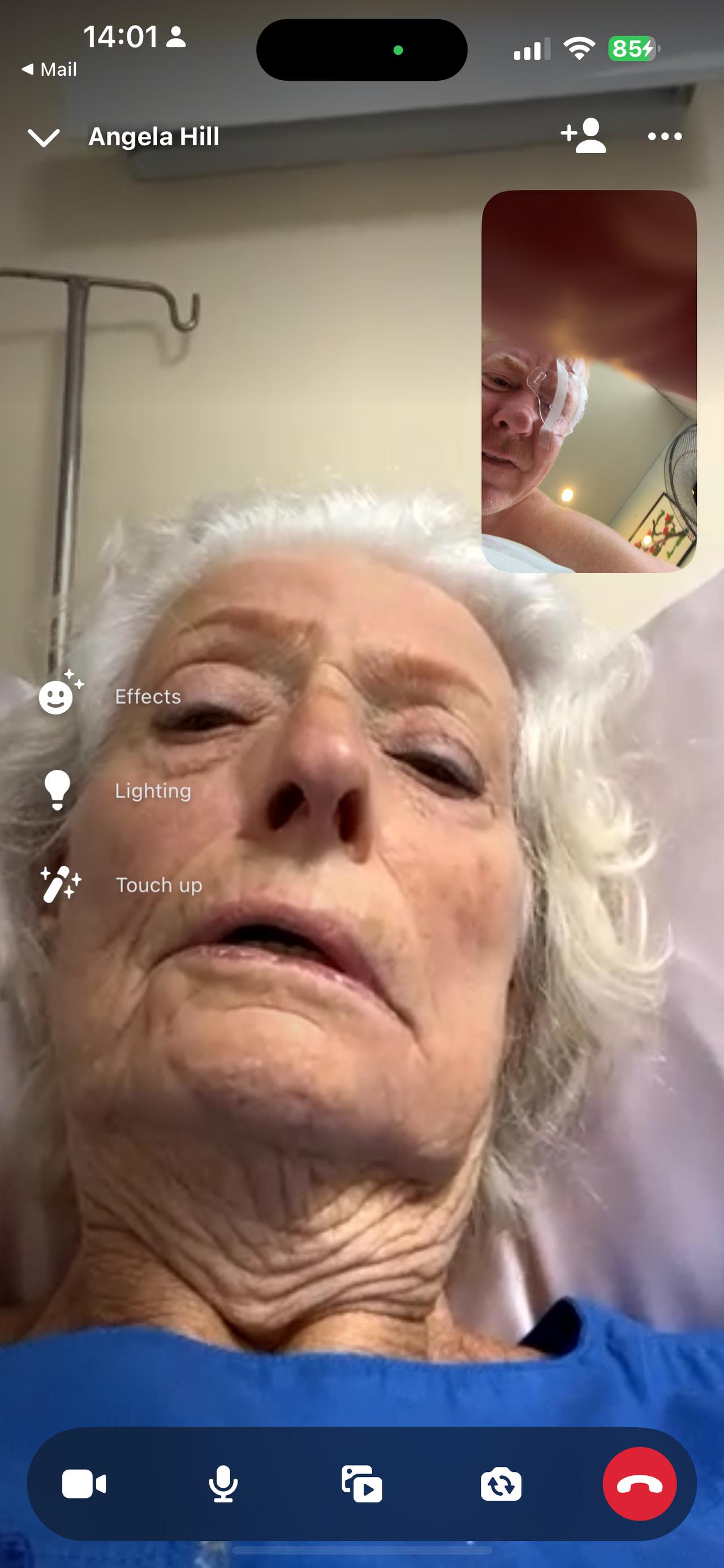Open the share media button

(x=361, y=1484)
